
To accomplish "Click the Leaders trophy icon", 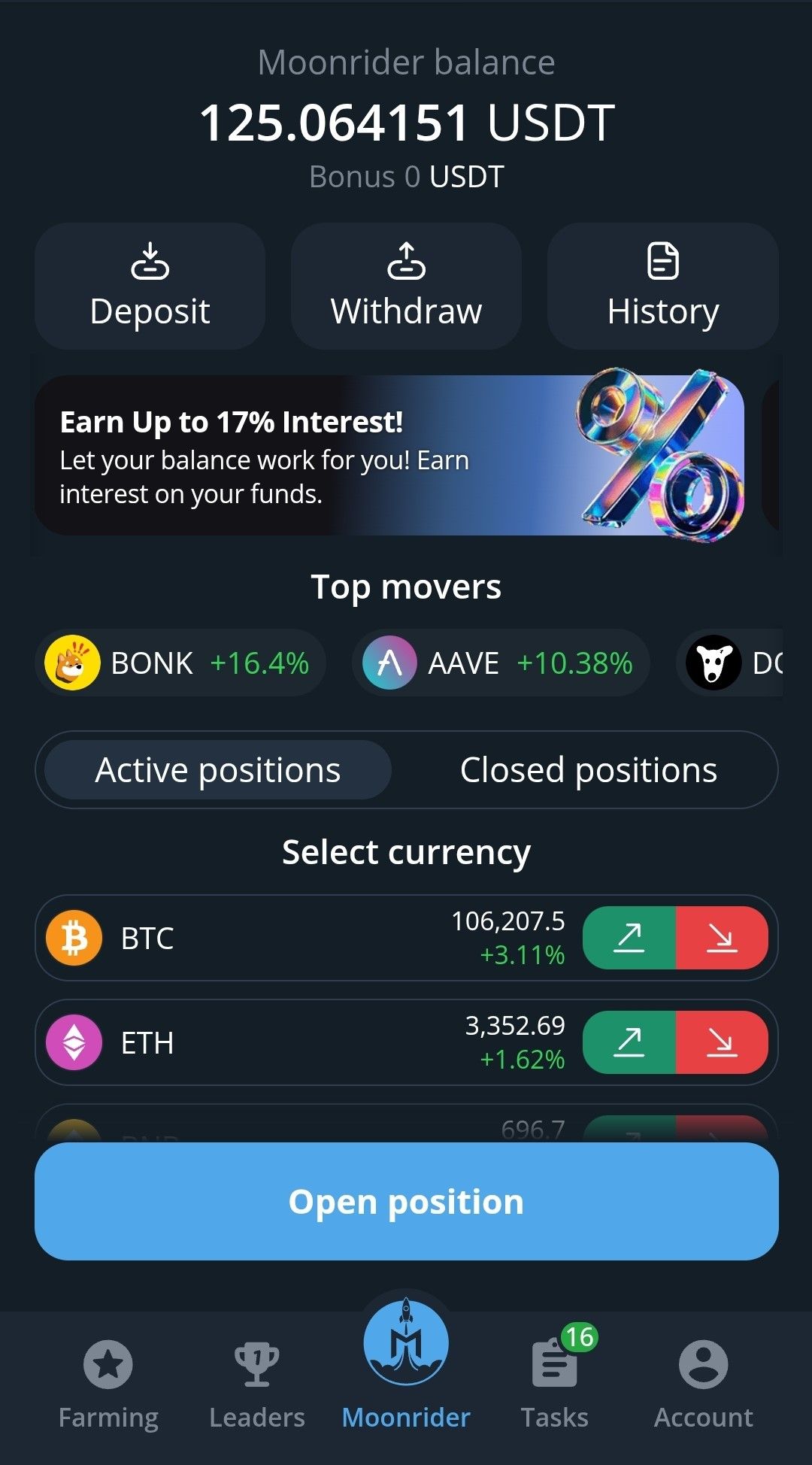I will (x=257, y=1363).
